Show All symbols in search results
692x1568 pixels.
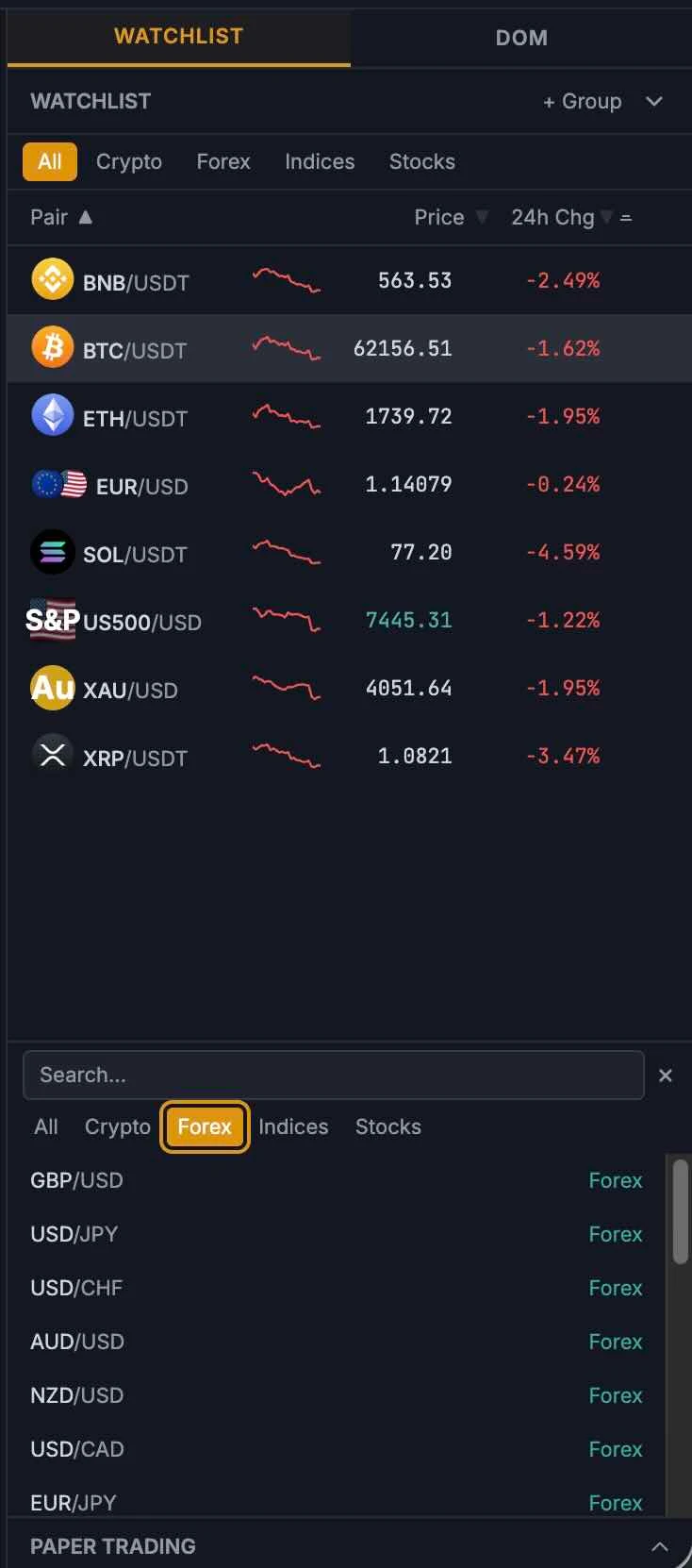tap(46, 1126)
